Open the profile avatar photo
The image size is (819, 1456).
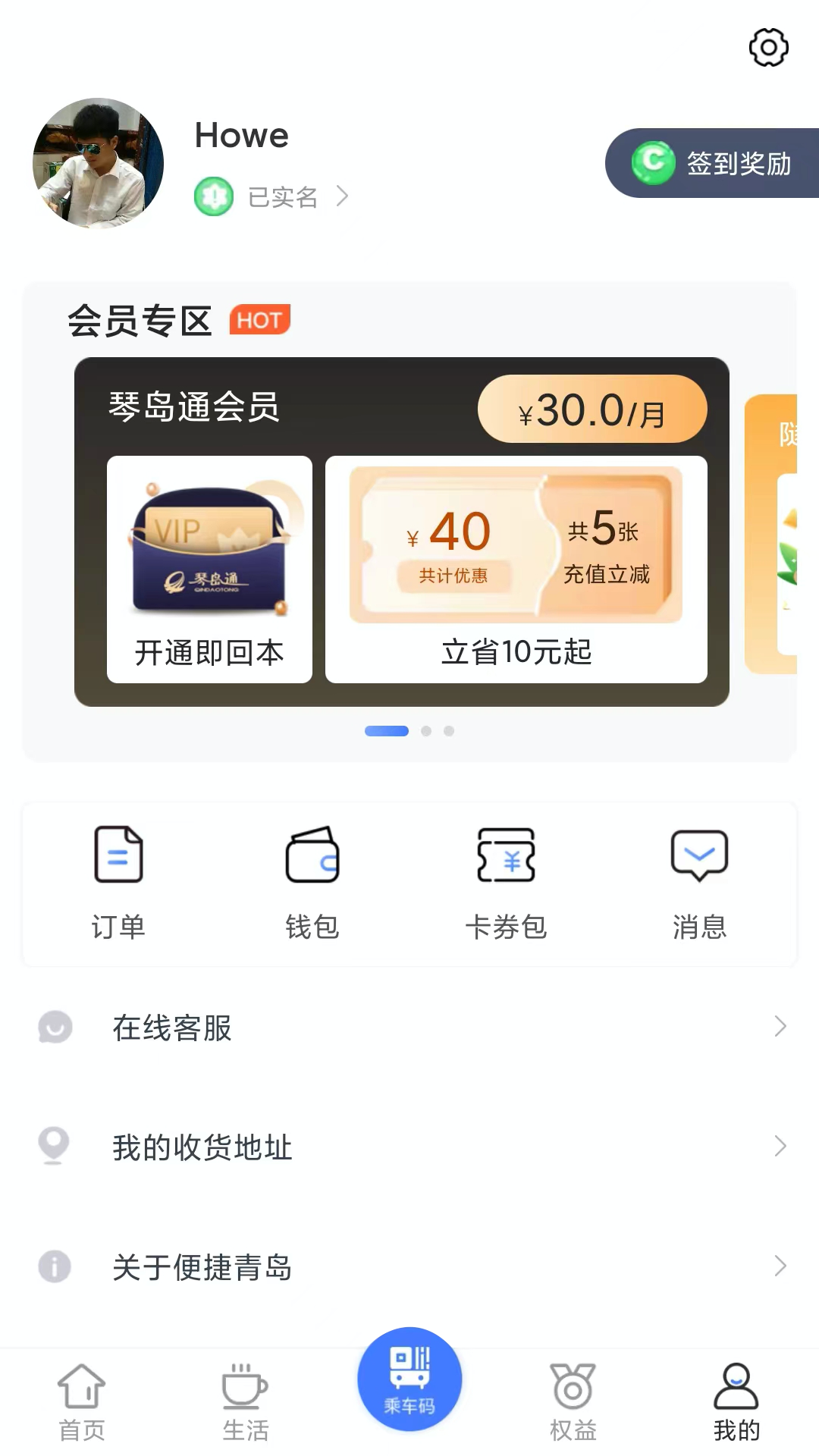(x=99, y=163)
